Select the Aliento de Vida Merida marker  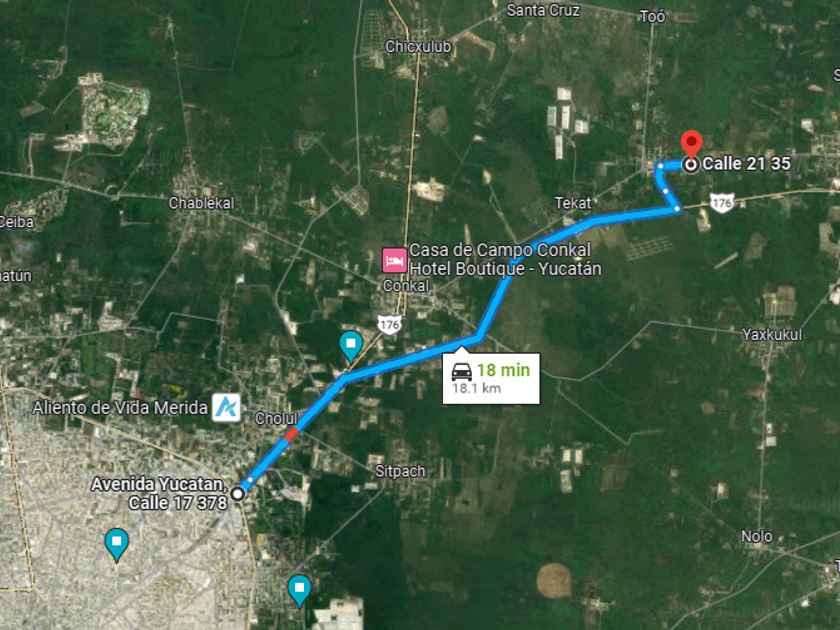tap(226, 408)
